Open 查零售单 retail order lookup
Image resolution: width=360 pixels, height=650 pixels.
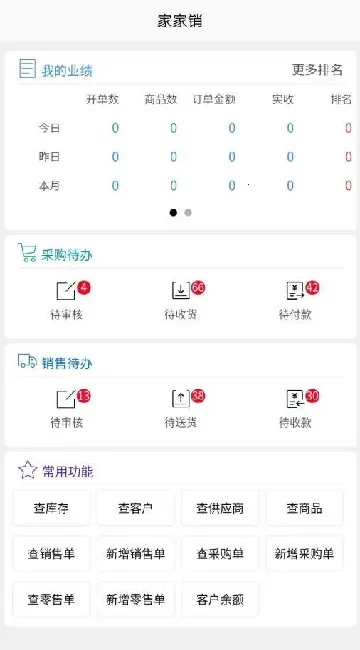coord(51,599)
